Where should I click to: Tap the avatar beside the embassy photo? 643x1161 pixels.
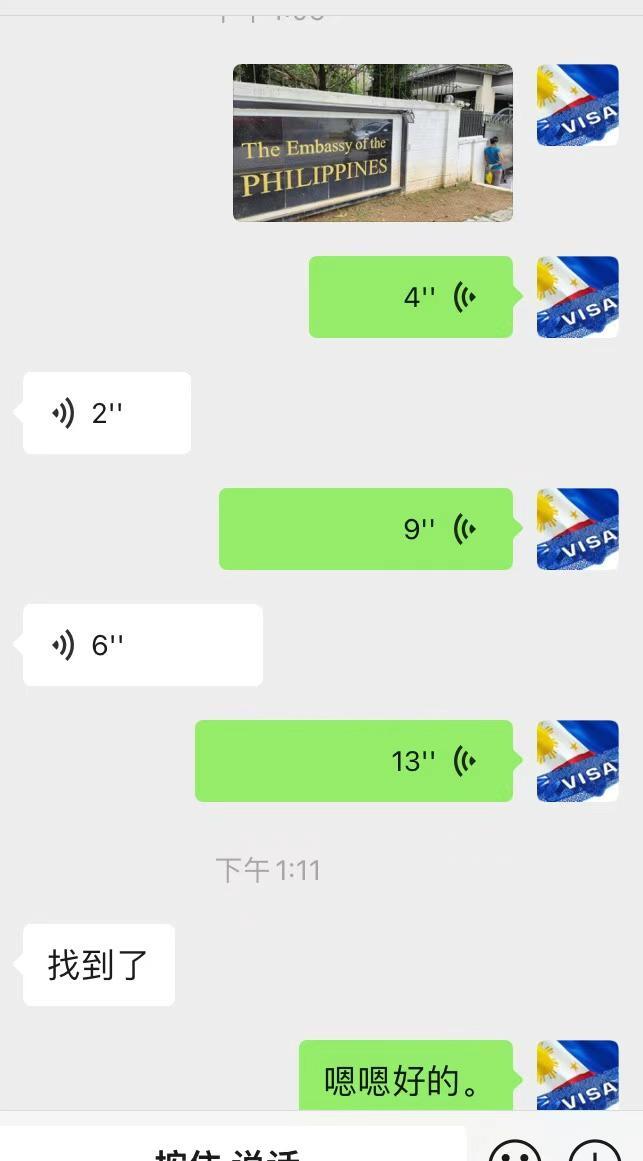pos(577,105)
